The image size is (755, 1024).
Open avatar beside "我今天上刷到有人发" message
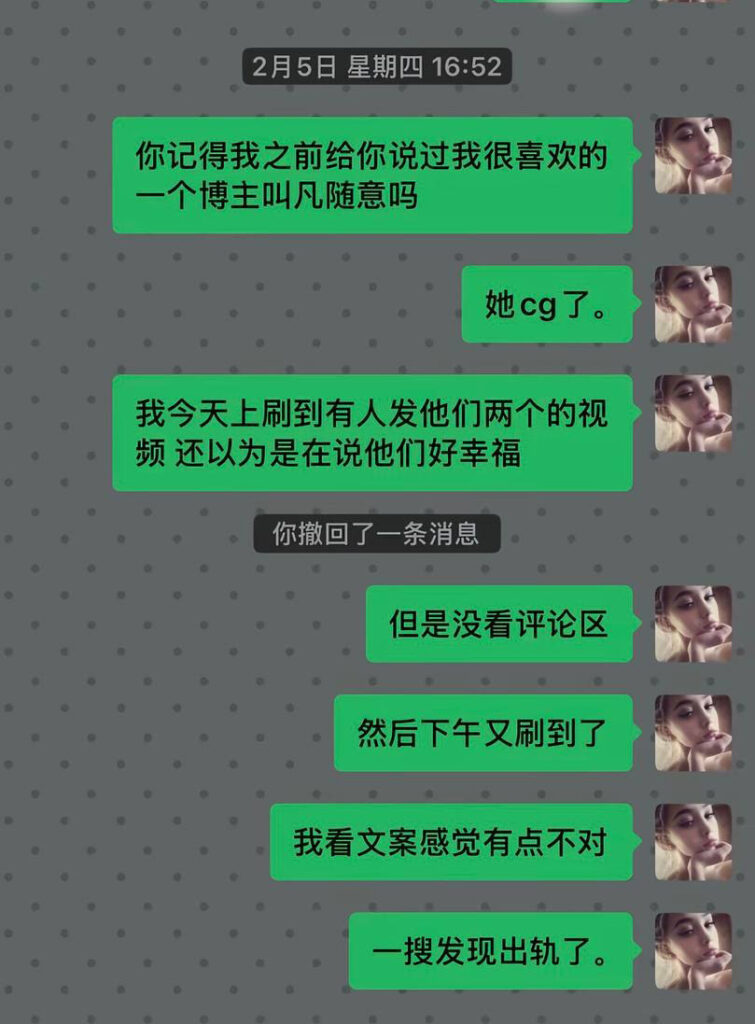click(693, 413)
